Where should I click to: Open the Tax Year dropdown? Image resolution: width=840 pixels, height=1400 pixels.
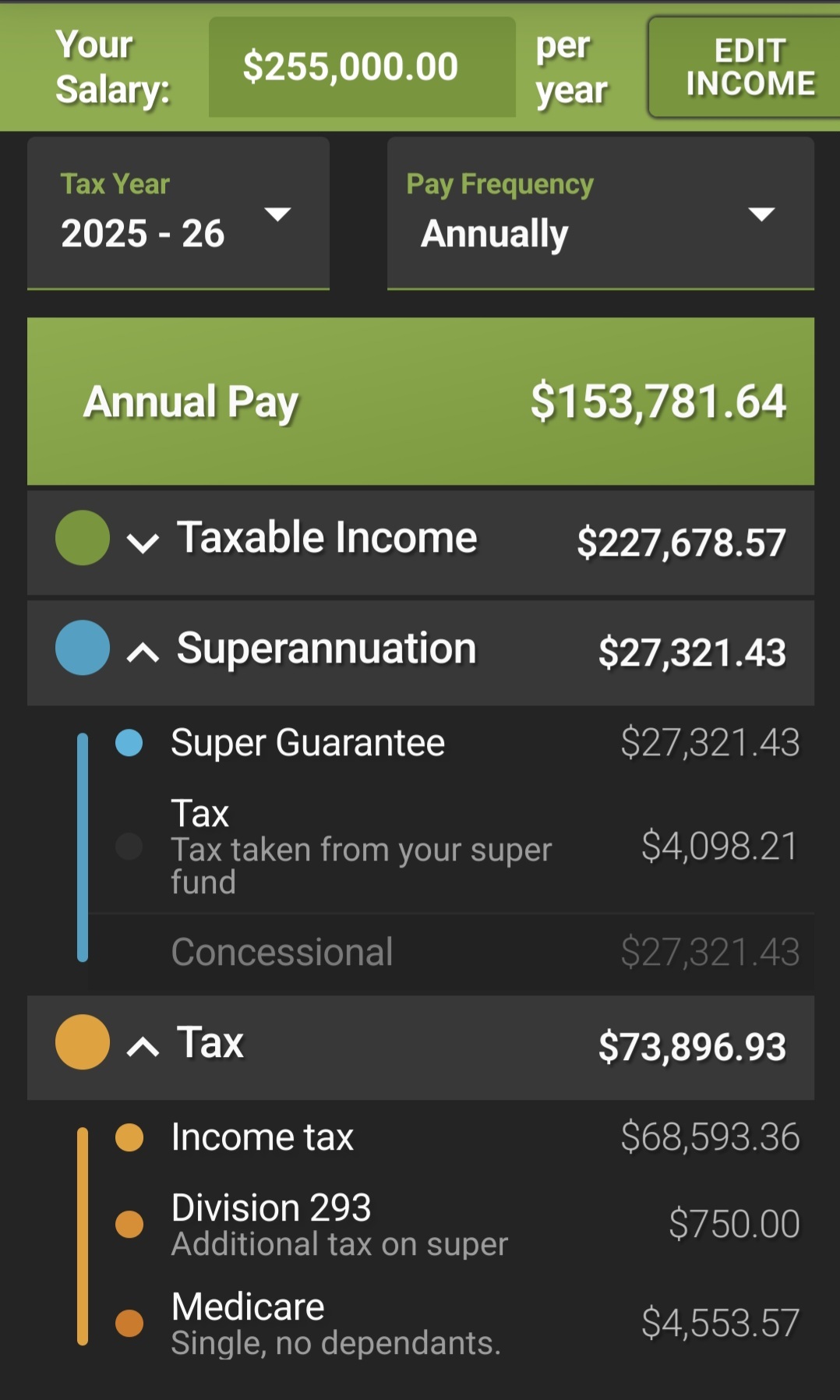pos(178,214)
